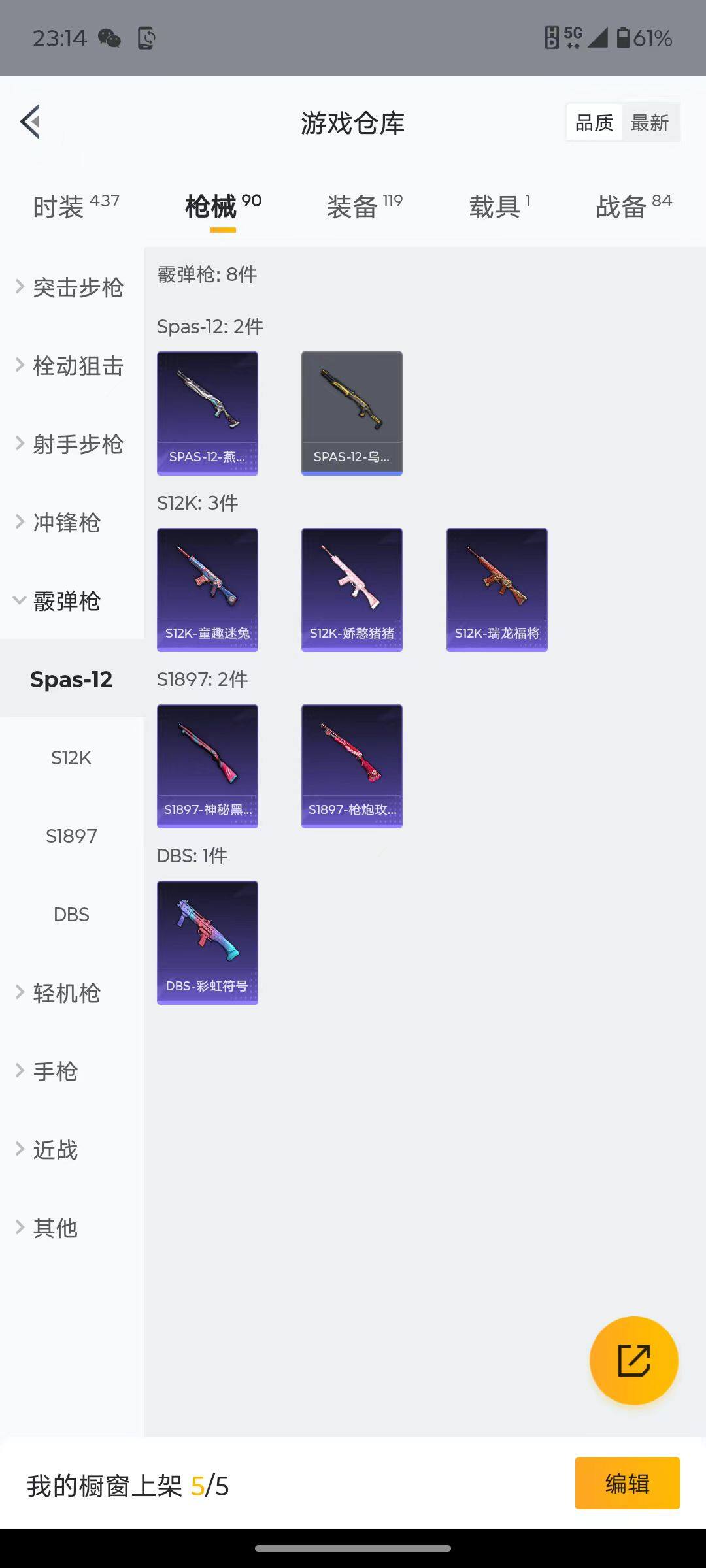Screen dimensions: 706x1568
Task: Switch sorting to 品质 (quality)
Action: click(x=593, y=122)
